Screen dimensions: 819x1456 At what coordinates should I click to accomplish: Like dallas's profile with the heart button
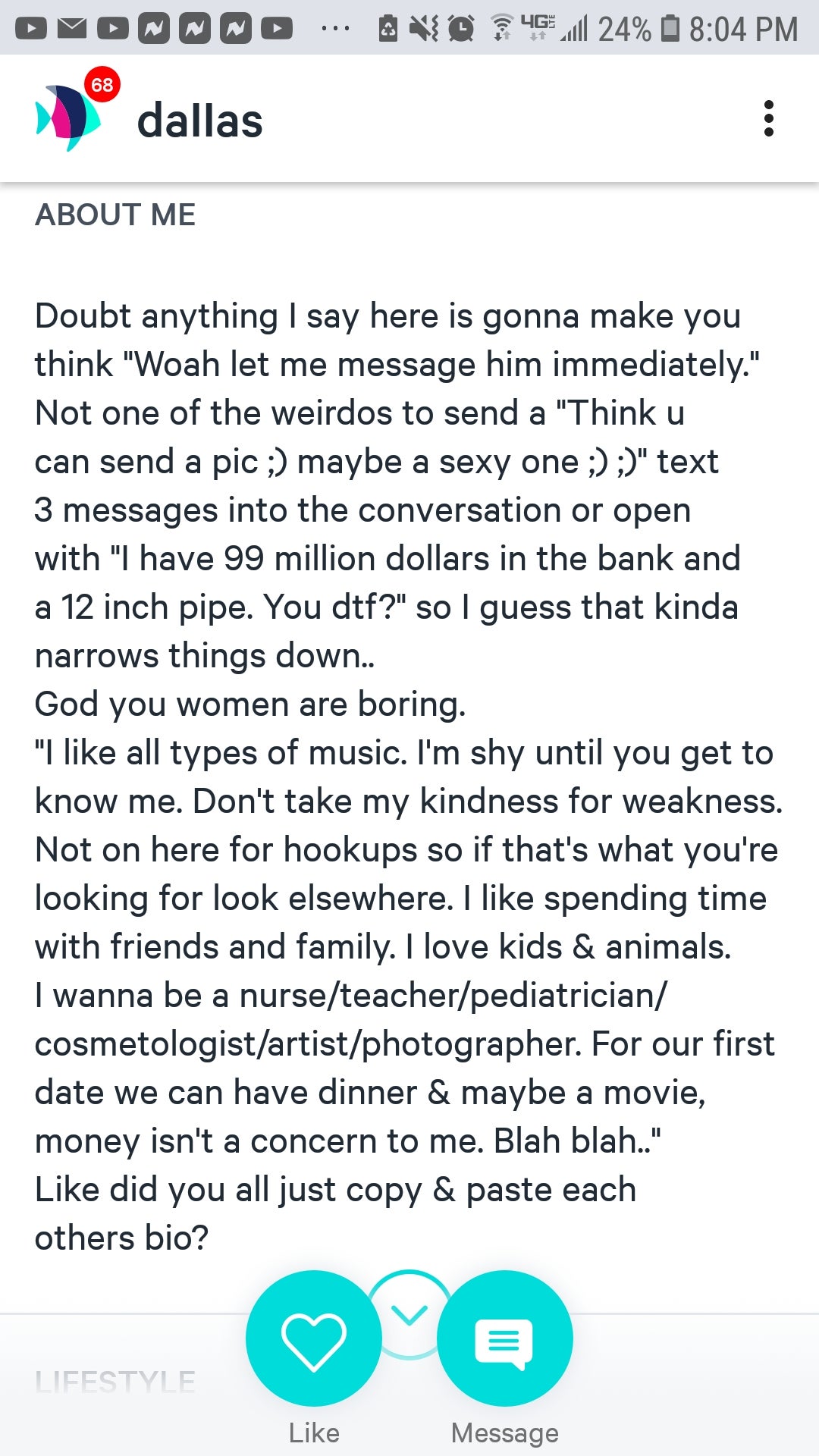click(x=313, y=1338)
